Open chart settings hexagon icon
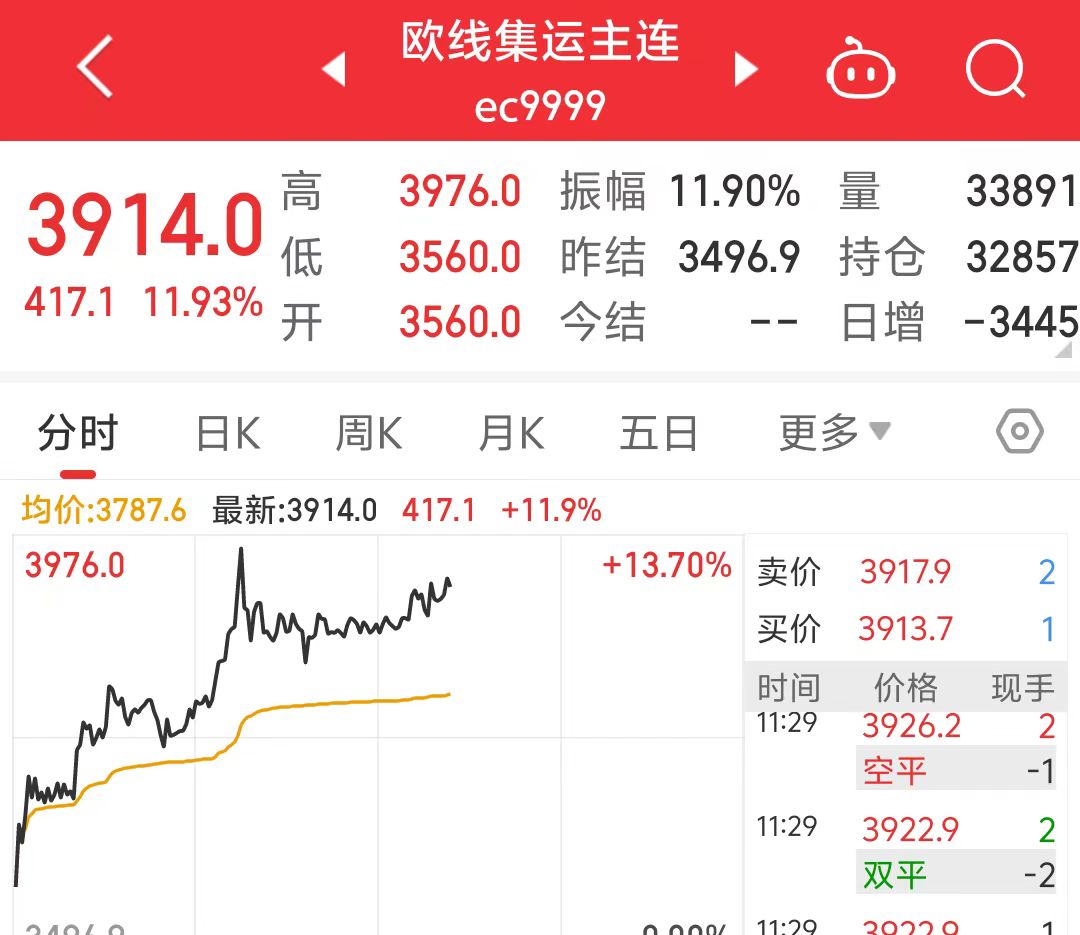The height and width of the screenshot is (935, 1080). click(1020, 433)
